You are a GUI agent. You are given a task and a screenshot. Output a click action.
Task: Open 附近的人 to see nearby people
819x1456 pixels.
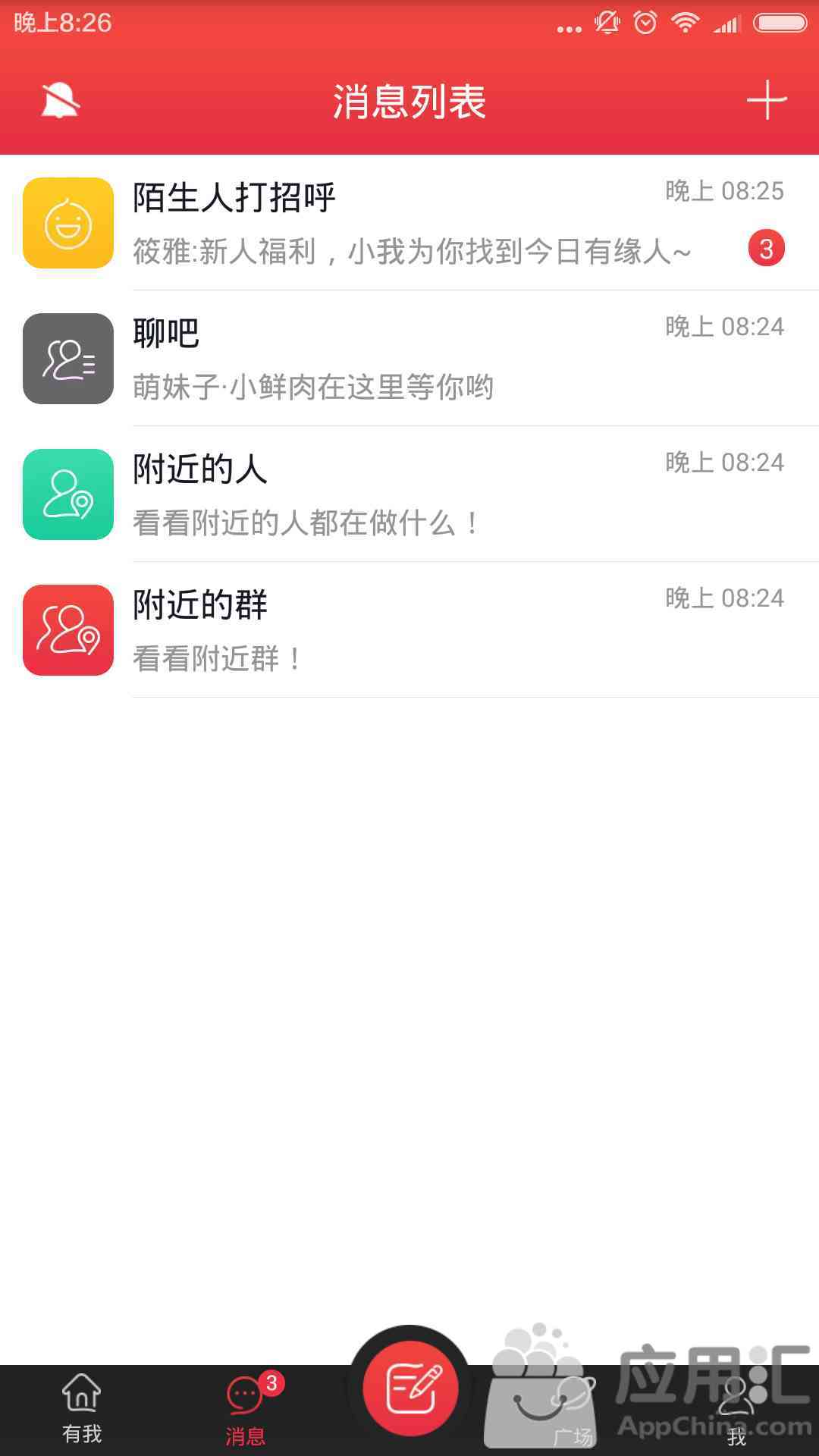pos(409,494)
